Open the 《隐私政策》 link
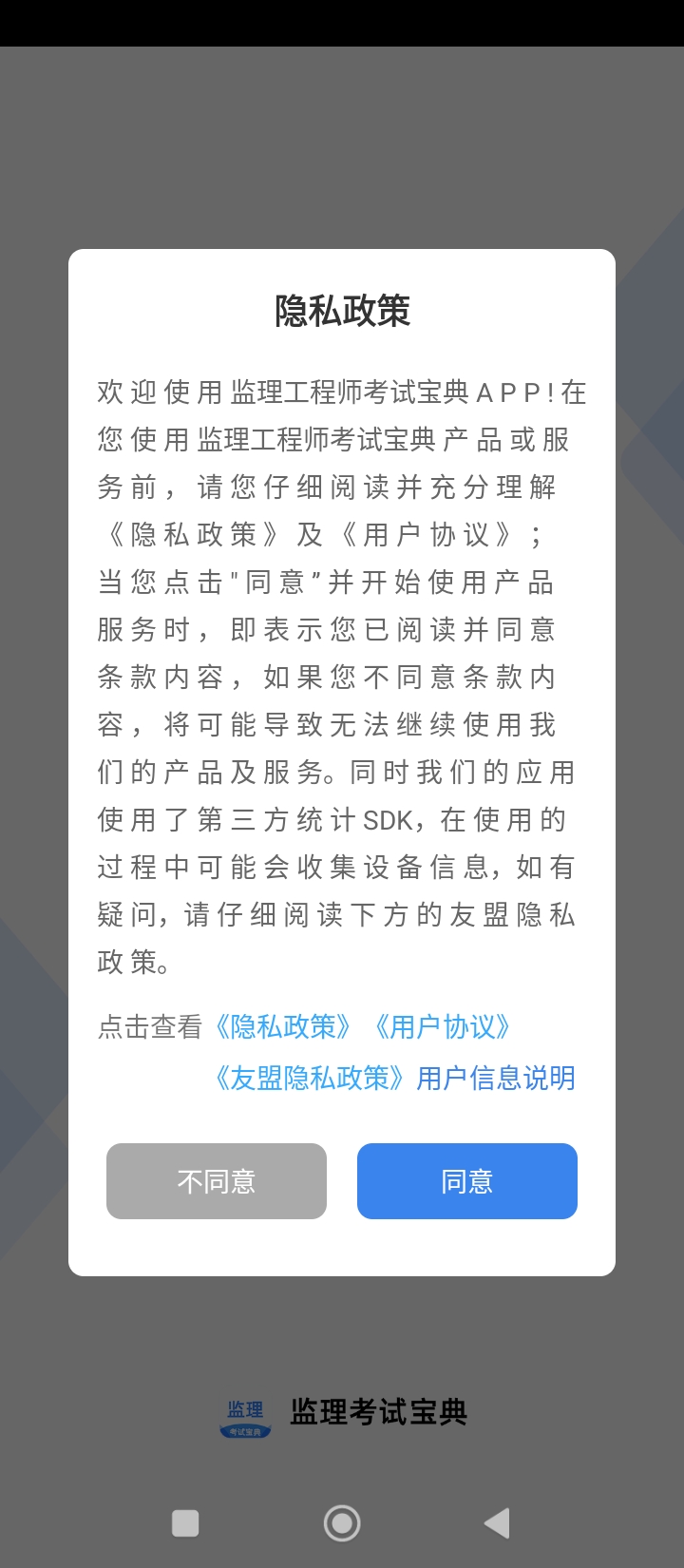684x1568 pixels. click(x=283, y=1026)
